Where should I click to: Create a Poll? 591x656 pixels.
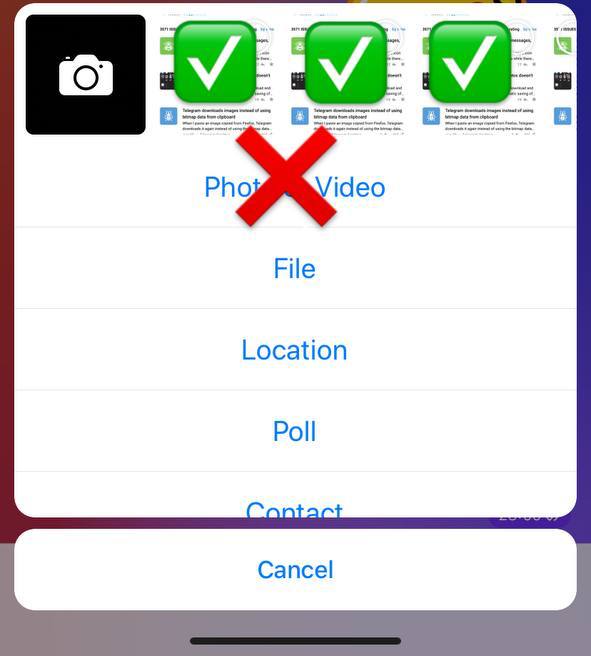295,431
